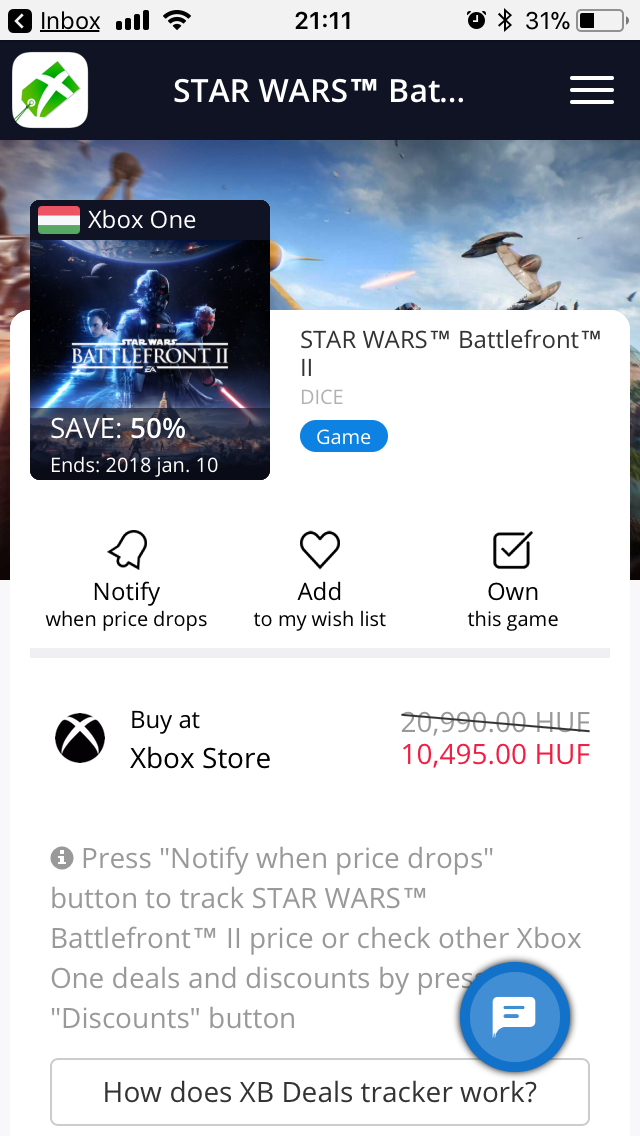Buy at Xbox Store
This screenshot has height=1136, width=640.
(x=320, y=739)
